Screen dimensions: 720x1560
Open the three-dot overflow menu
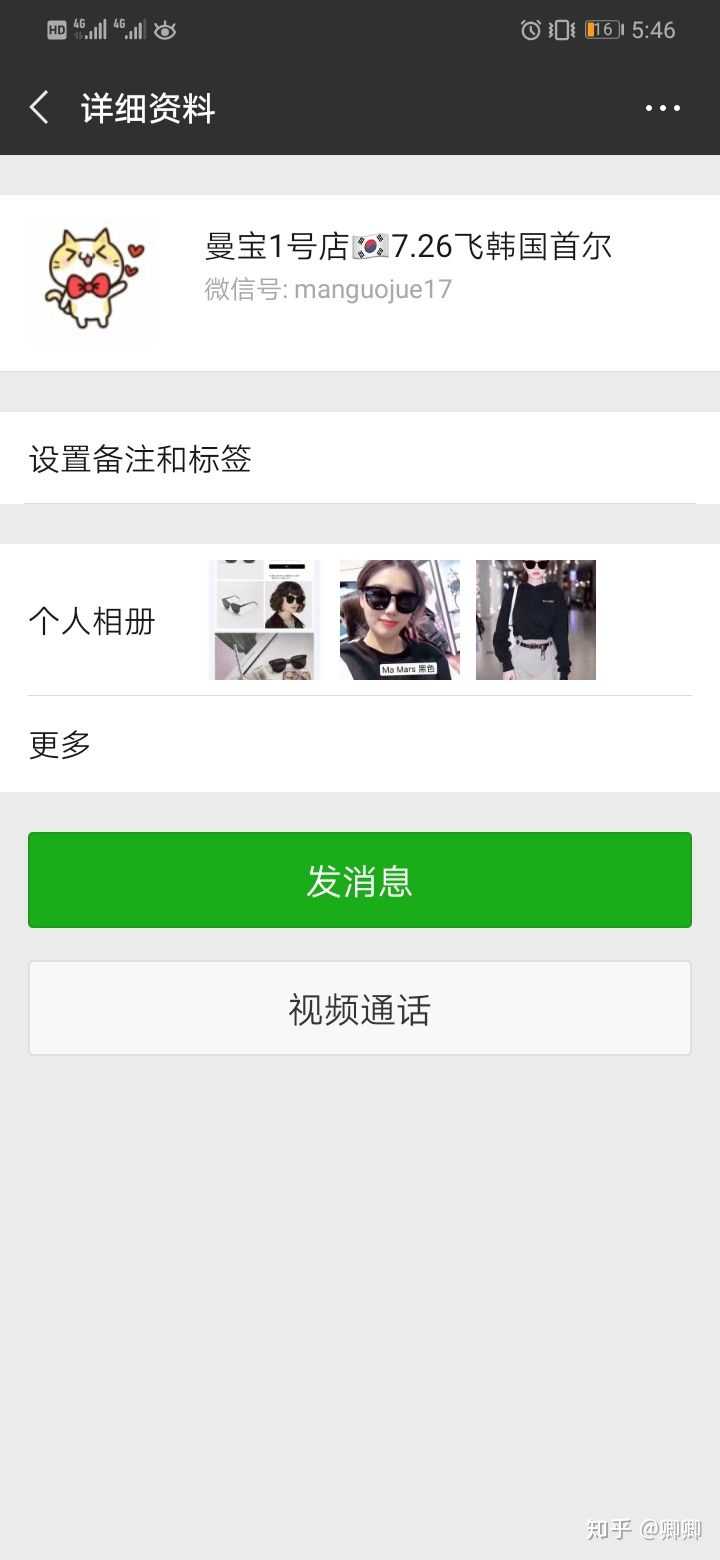click(x=662, y=108)
